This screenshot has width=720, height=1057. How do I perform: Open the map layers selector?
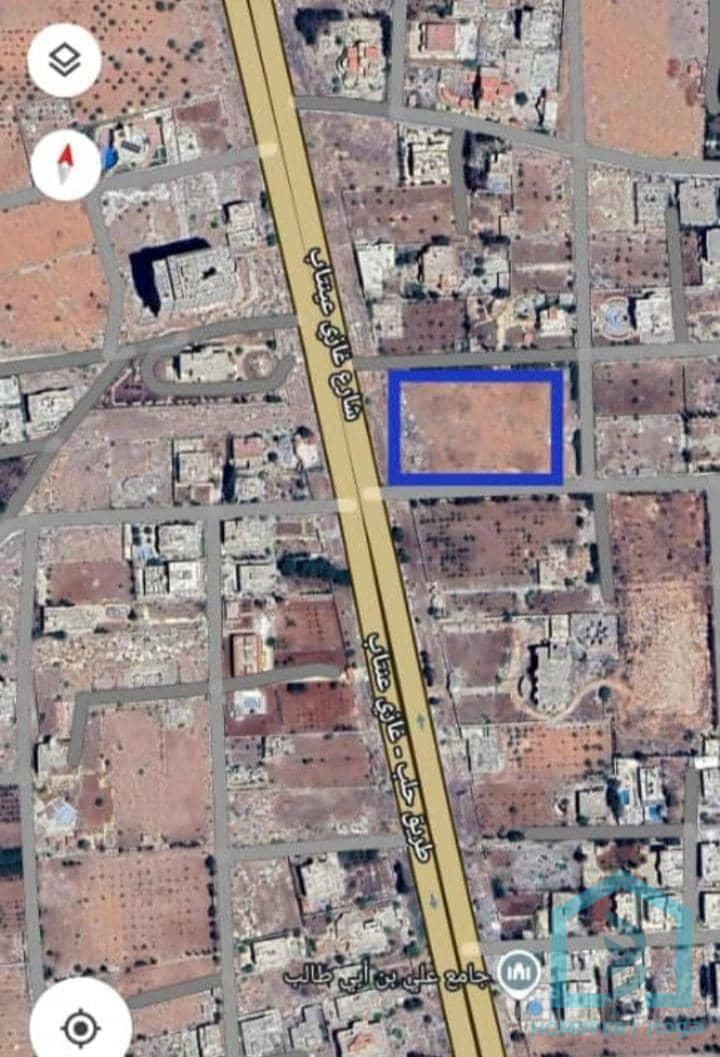pos(64,60)
